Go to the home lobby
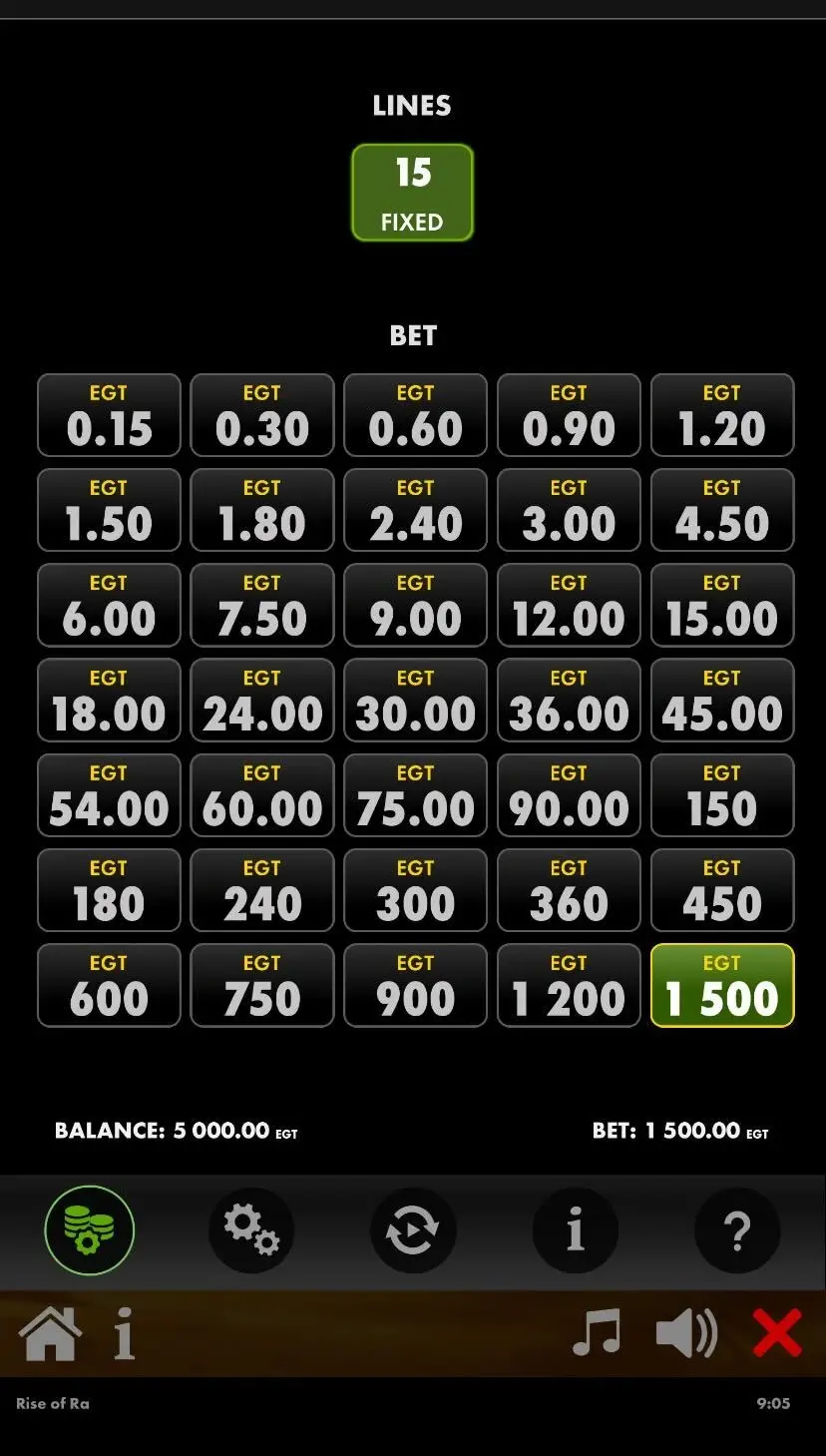This screenshot has width=826, height=1456. (50, 1333)
